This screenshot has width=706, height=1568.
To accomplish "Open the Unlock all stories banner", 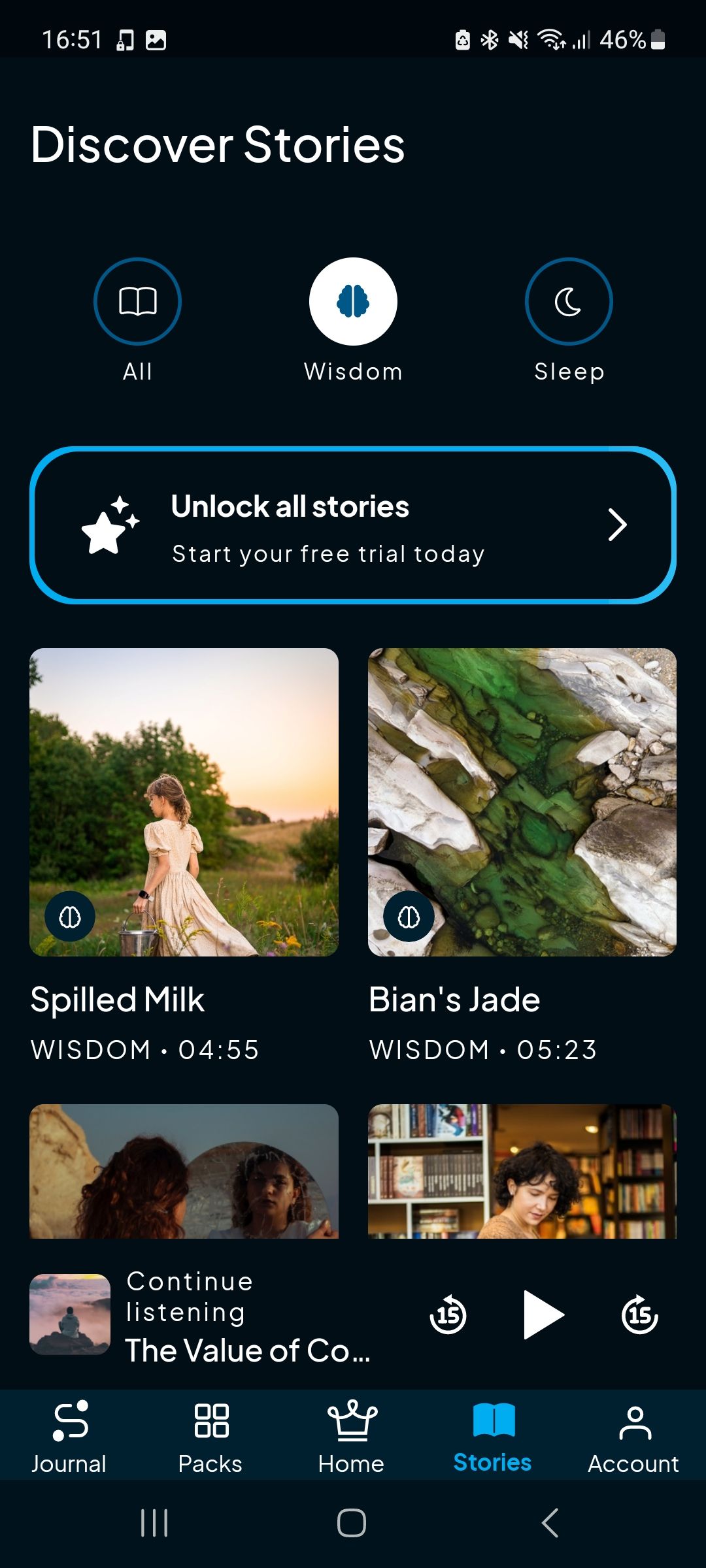I will (353, 525).
